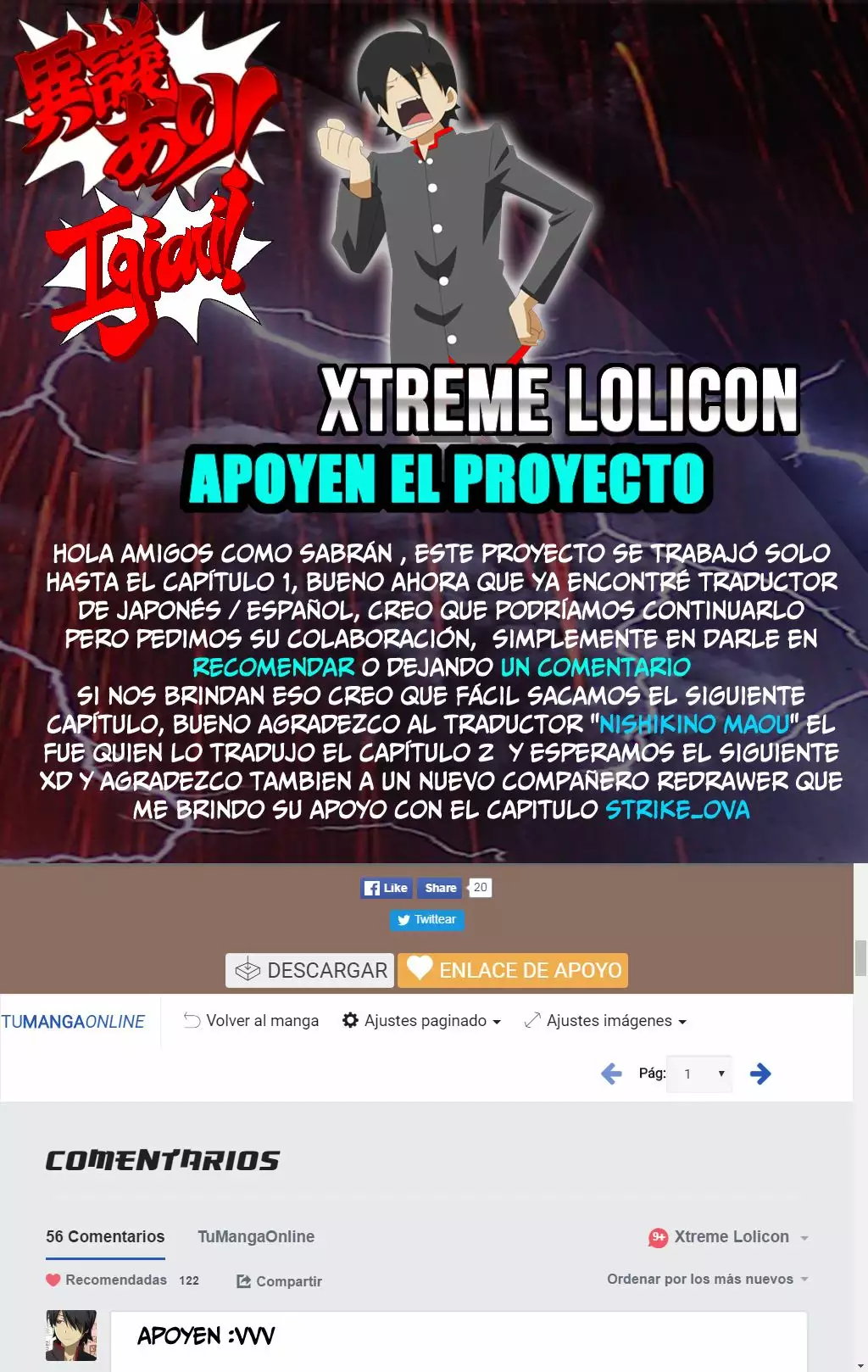Image resolution: width=868 pixels, height=1372 pixels.
Task: Click the heart icon on Enlace de Apoyo
Action: [x=421, y=970]
